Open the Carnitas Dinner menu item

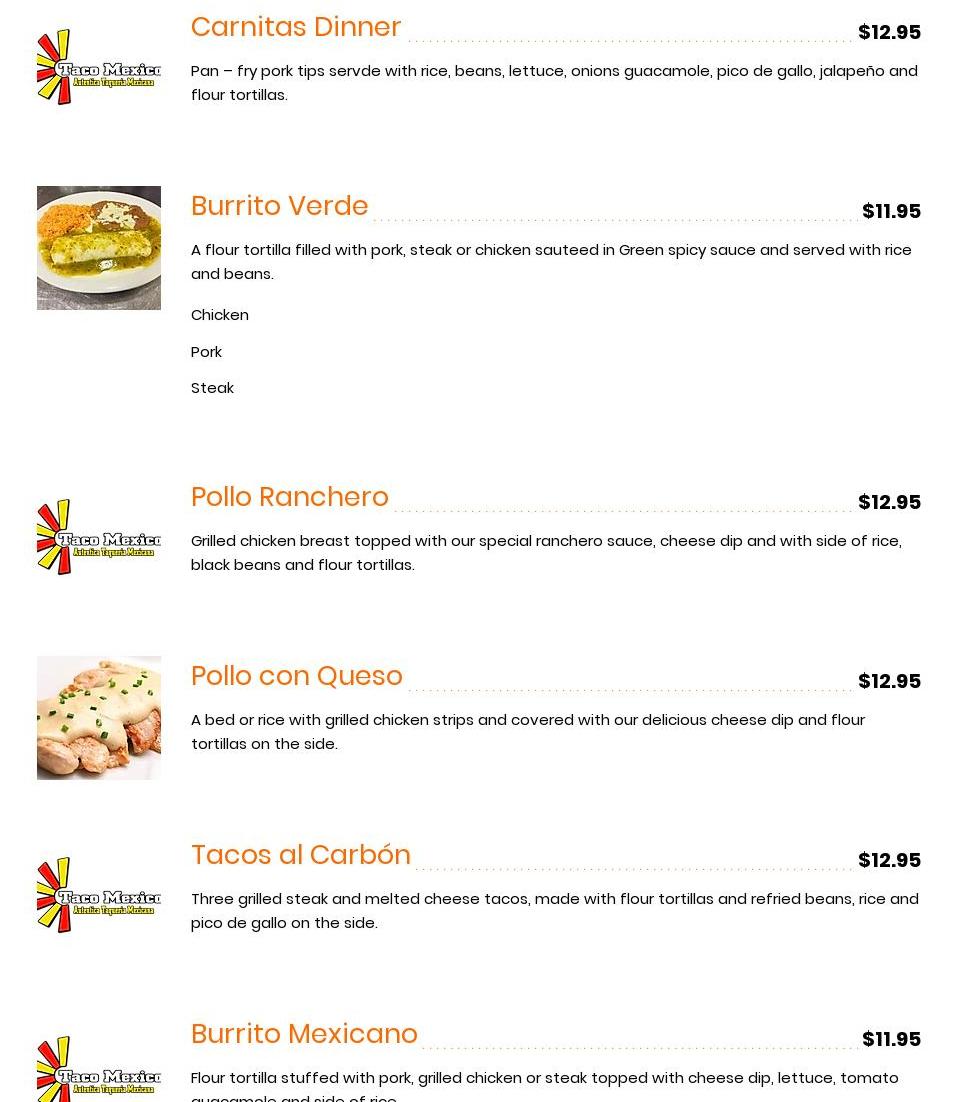(296, 27)
